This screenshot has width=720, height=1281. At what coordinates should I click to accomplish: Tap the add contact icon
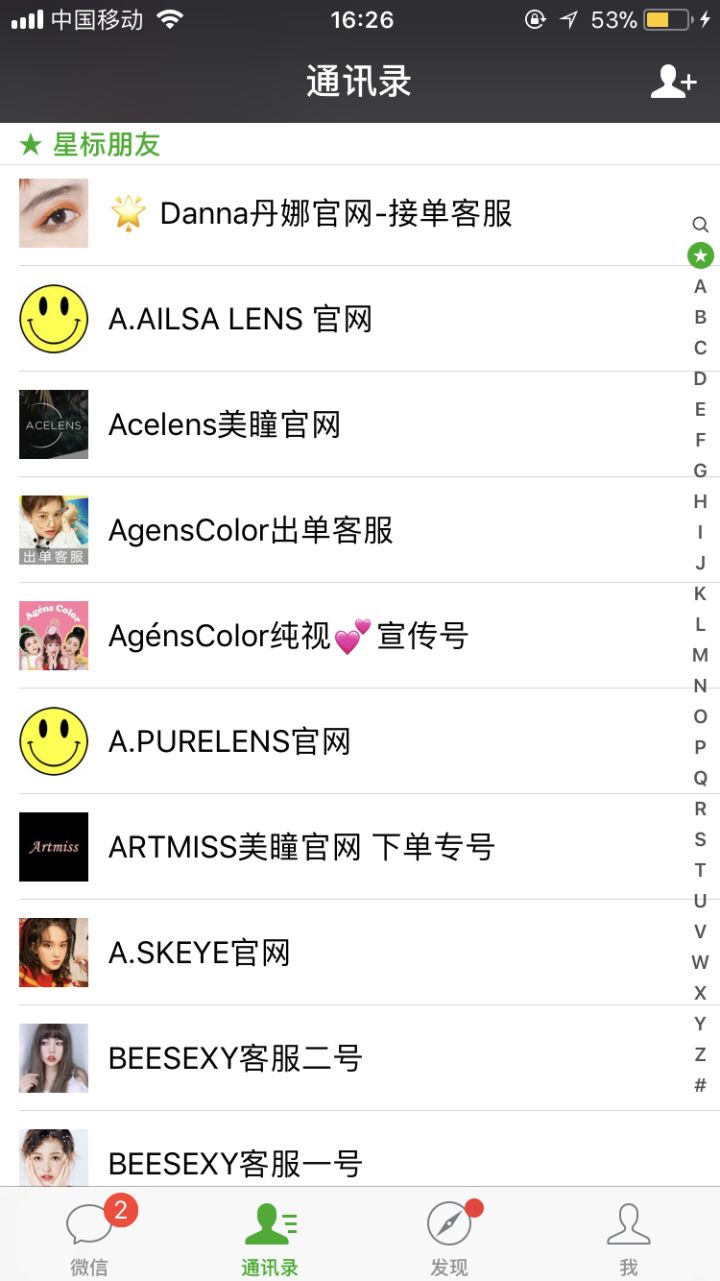(673, 82)
